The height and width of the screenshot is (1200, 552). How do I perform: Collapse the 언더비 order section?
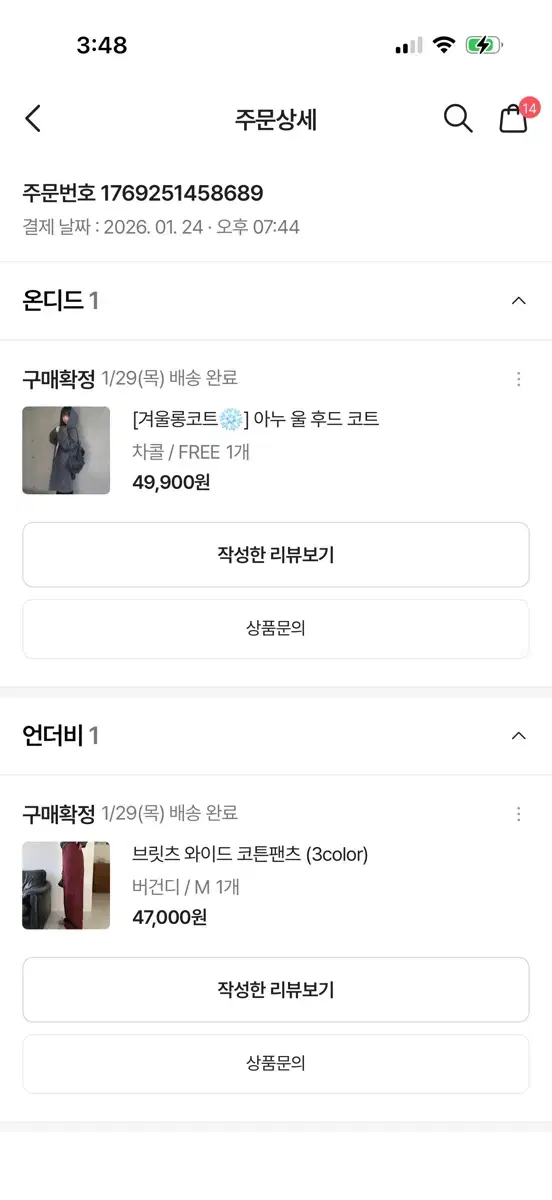[518, 736]
